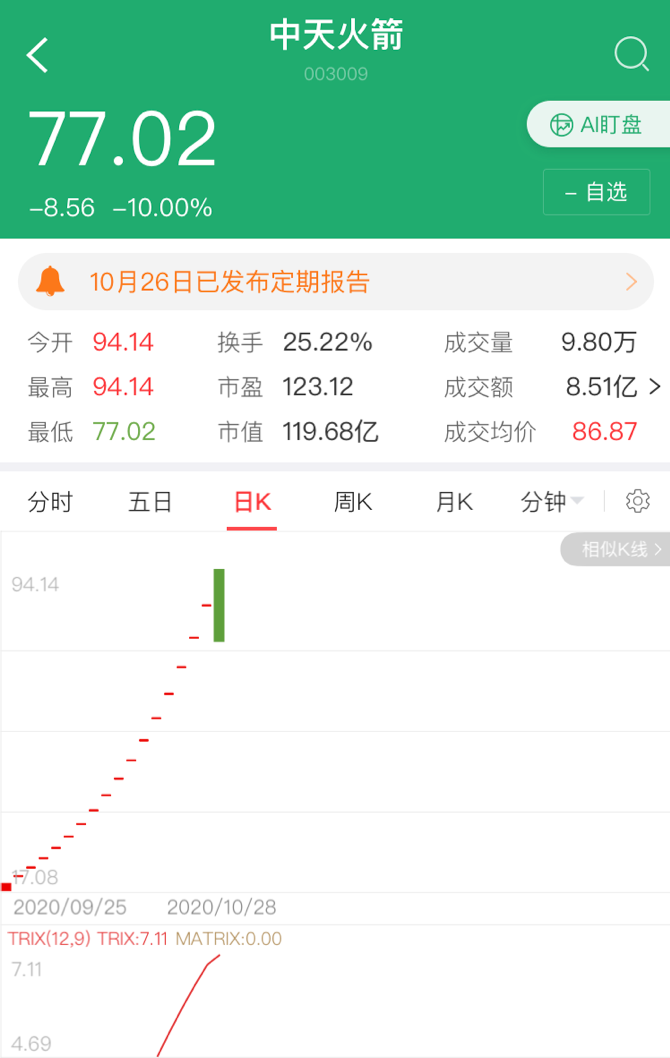Expand details arrow beside 成交额
The width and height of the screenshot is (670, 1058).
[x=655, y=387]
